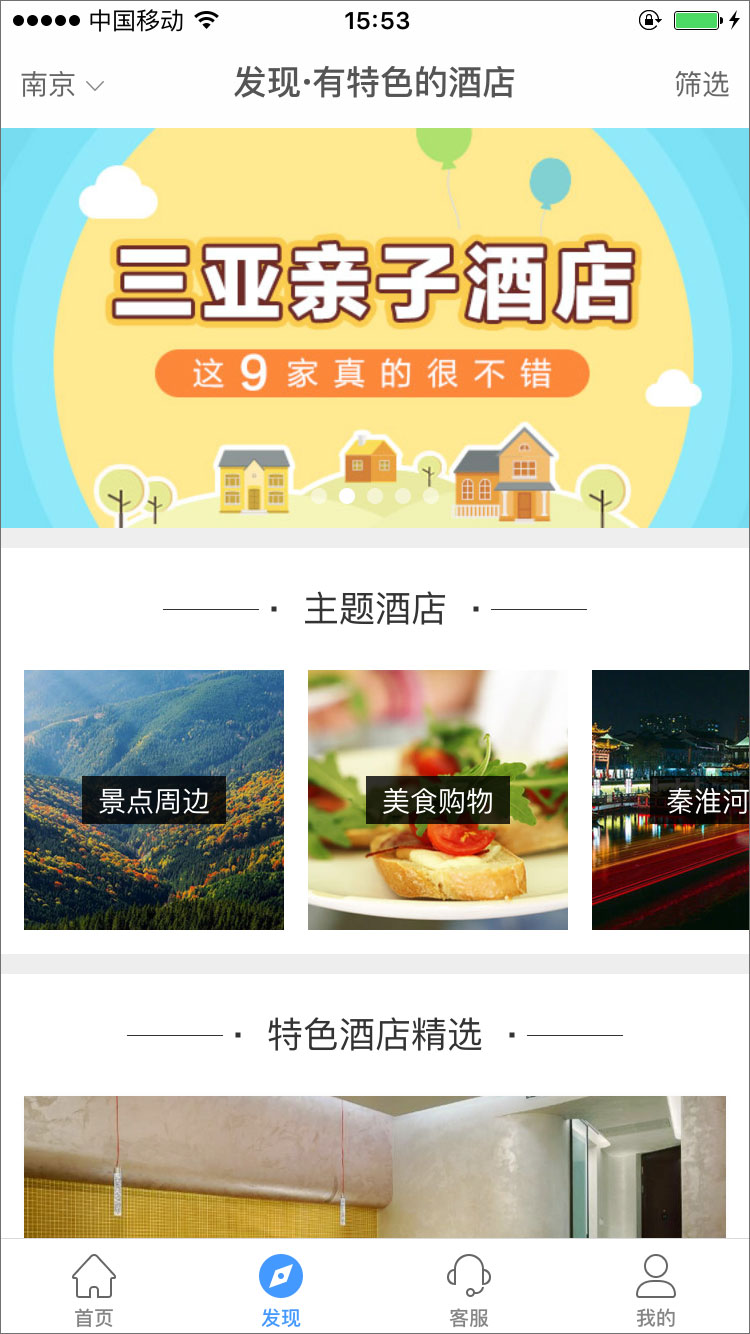Go to the 客服 tab
750x1334 pixels.
pyautogui.click(x=468, y=1290)
